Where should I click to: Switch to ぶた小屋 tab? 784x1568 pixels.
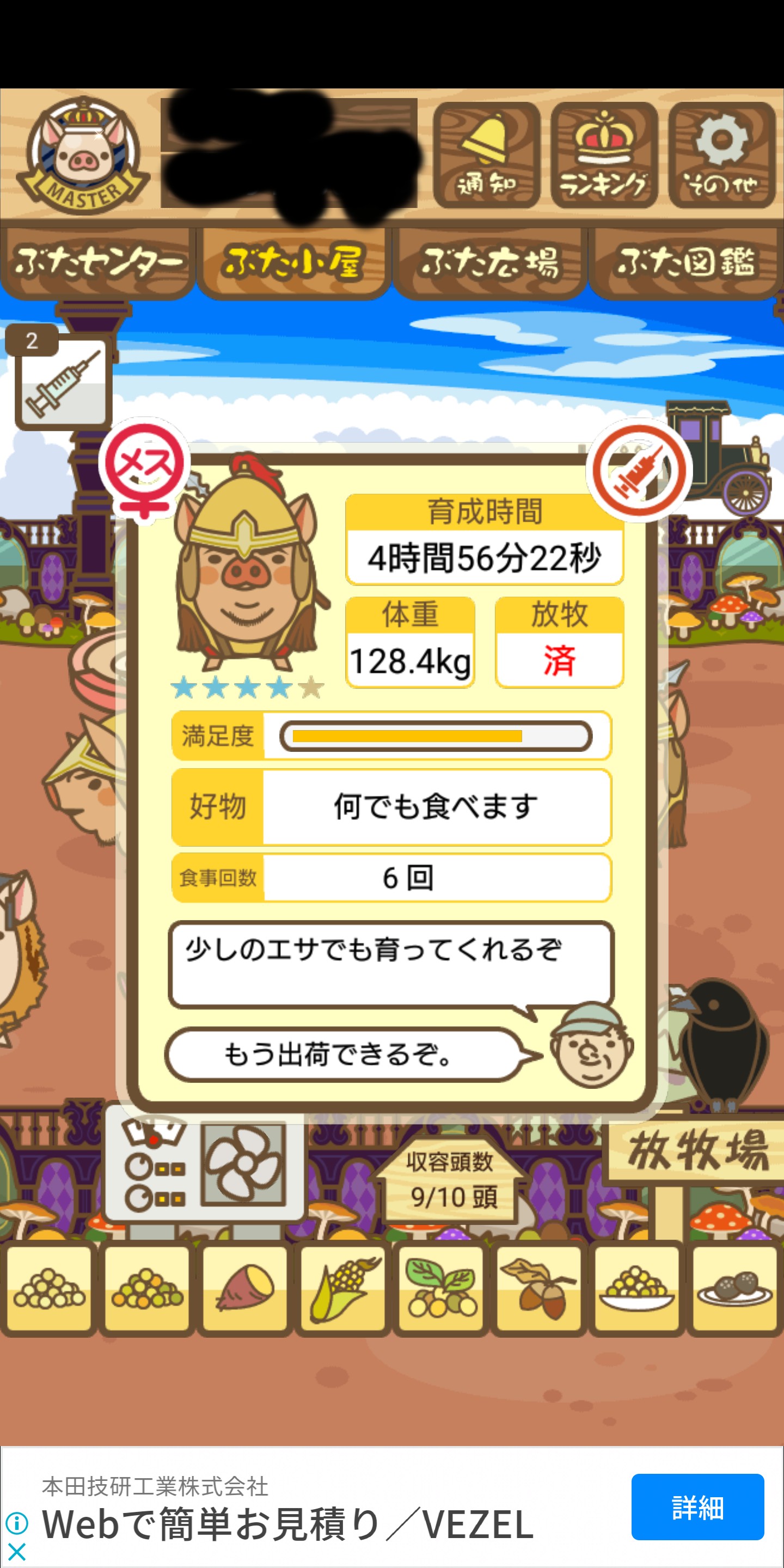click(x=293, y=263)
